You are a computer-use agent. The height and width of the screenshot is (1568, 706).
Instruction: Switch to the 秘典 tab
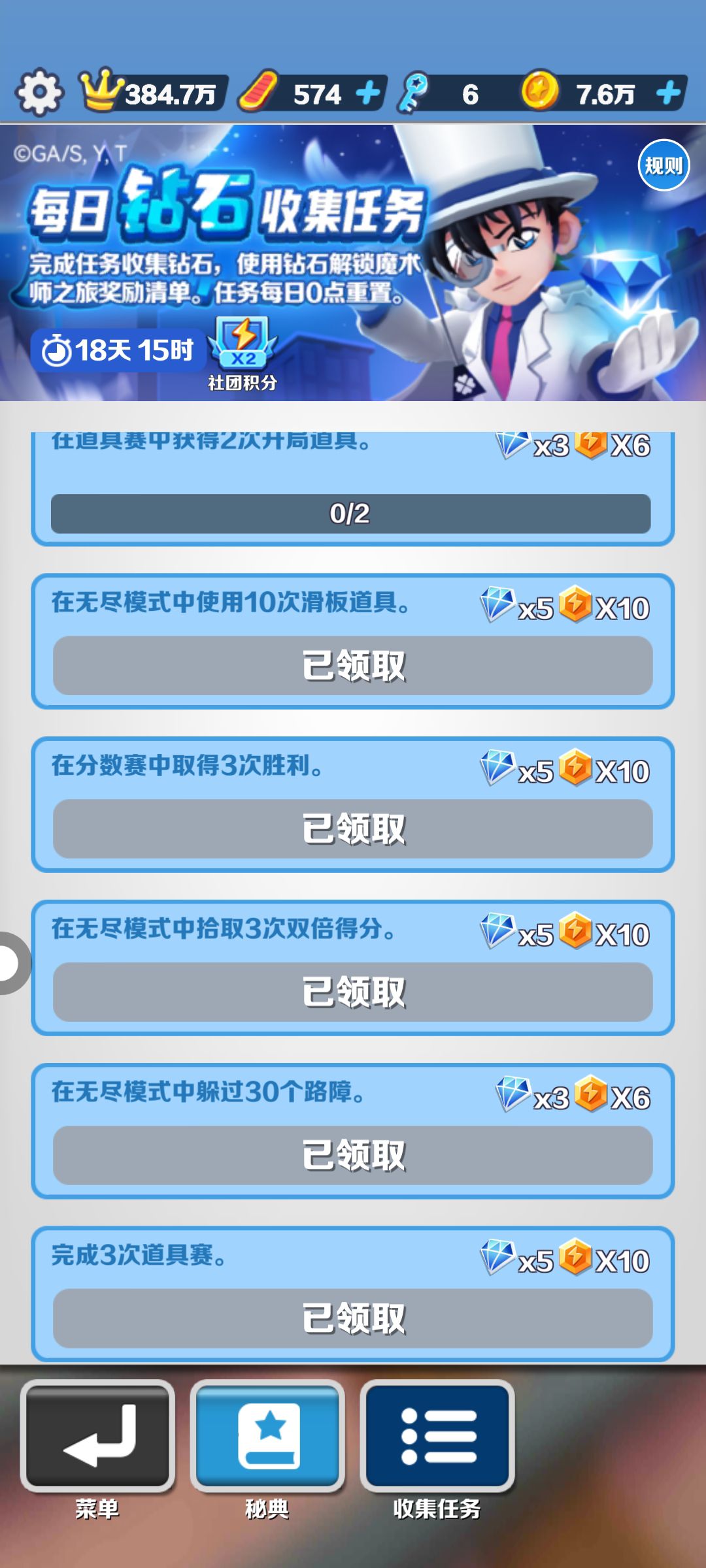pos(267,1436)
